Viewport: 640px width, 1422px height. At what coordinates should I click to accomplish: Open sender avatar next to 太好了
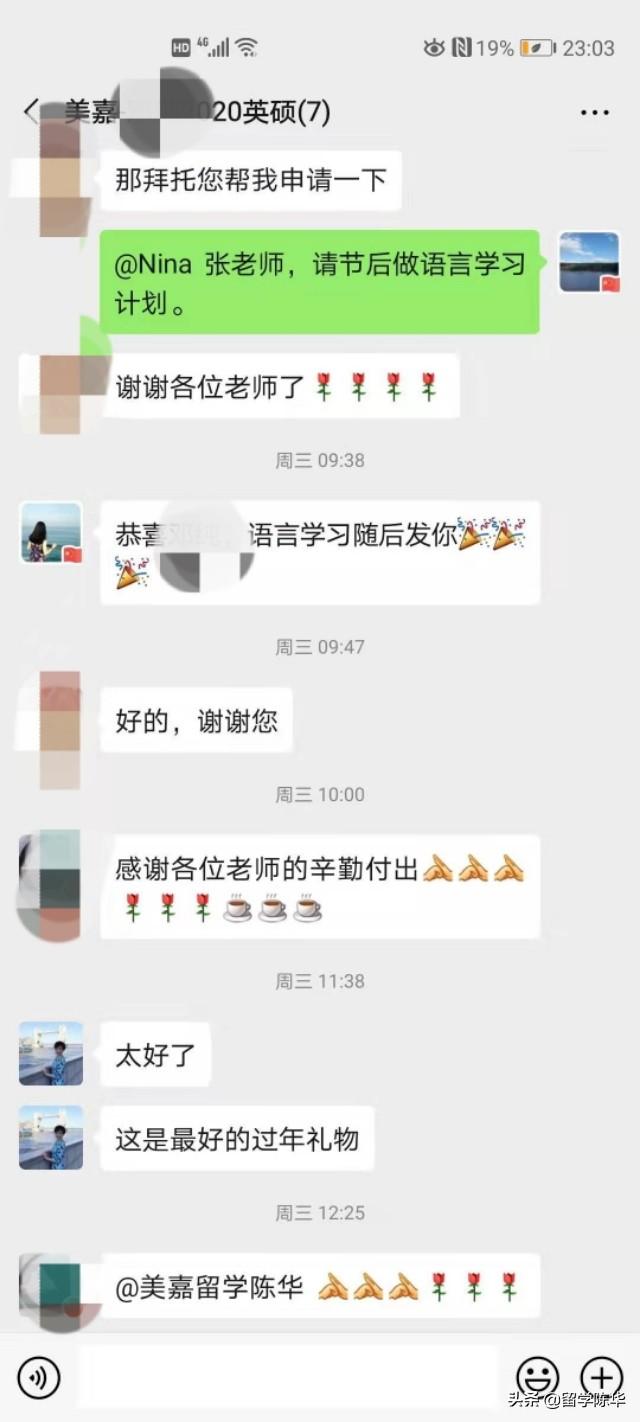click(x=51, y=1053)
